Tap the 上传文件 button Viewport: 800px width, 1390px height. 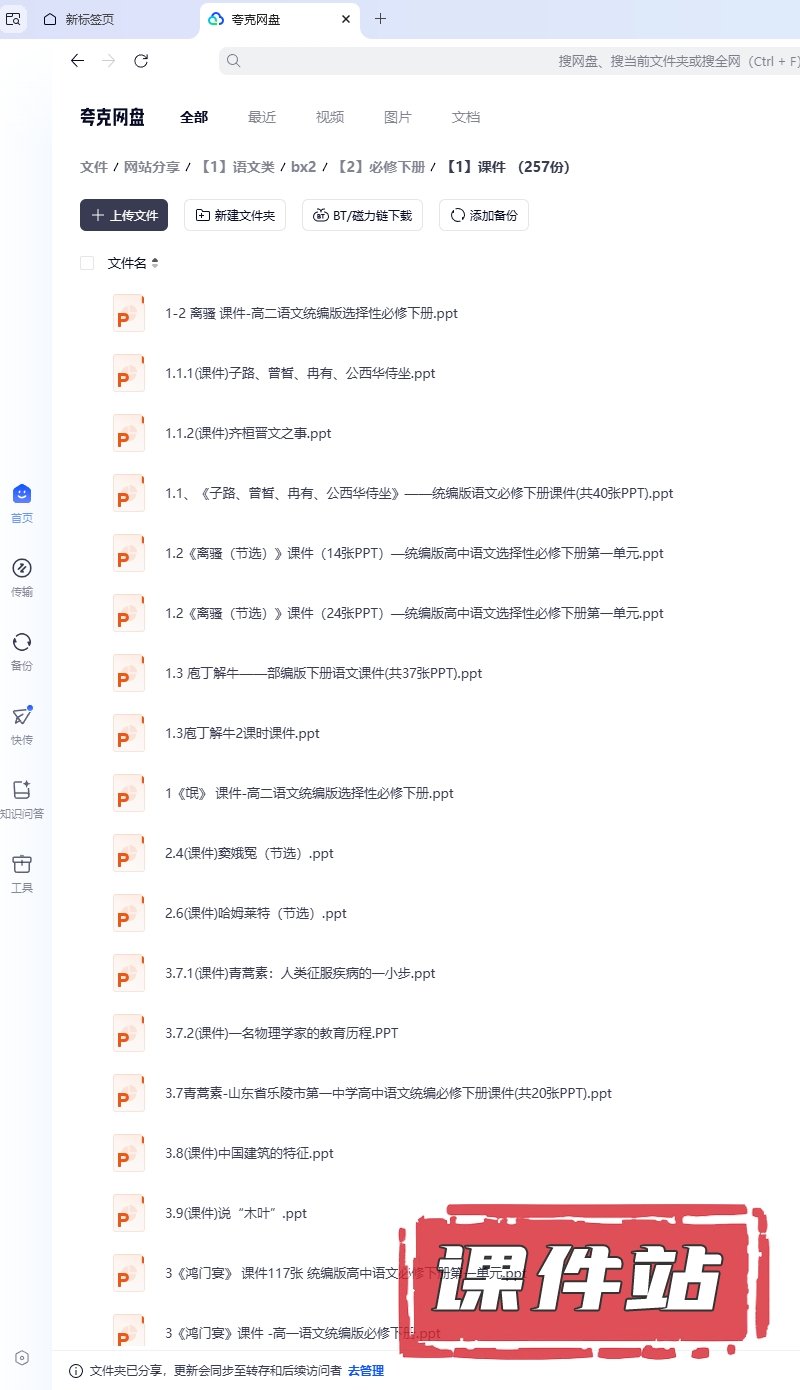124,215
